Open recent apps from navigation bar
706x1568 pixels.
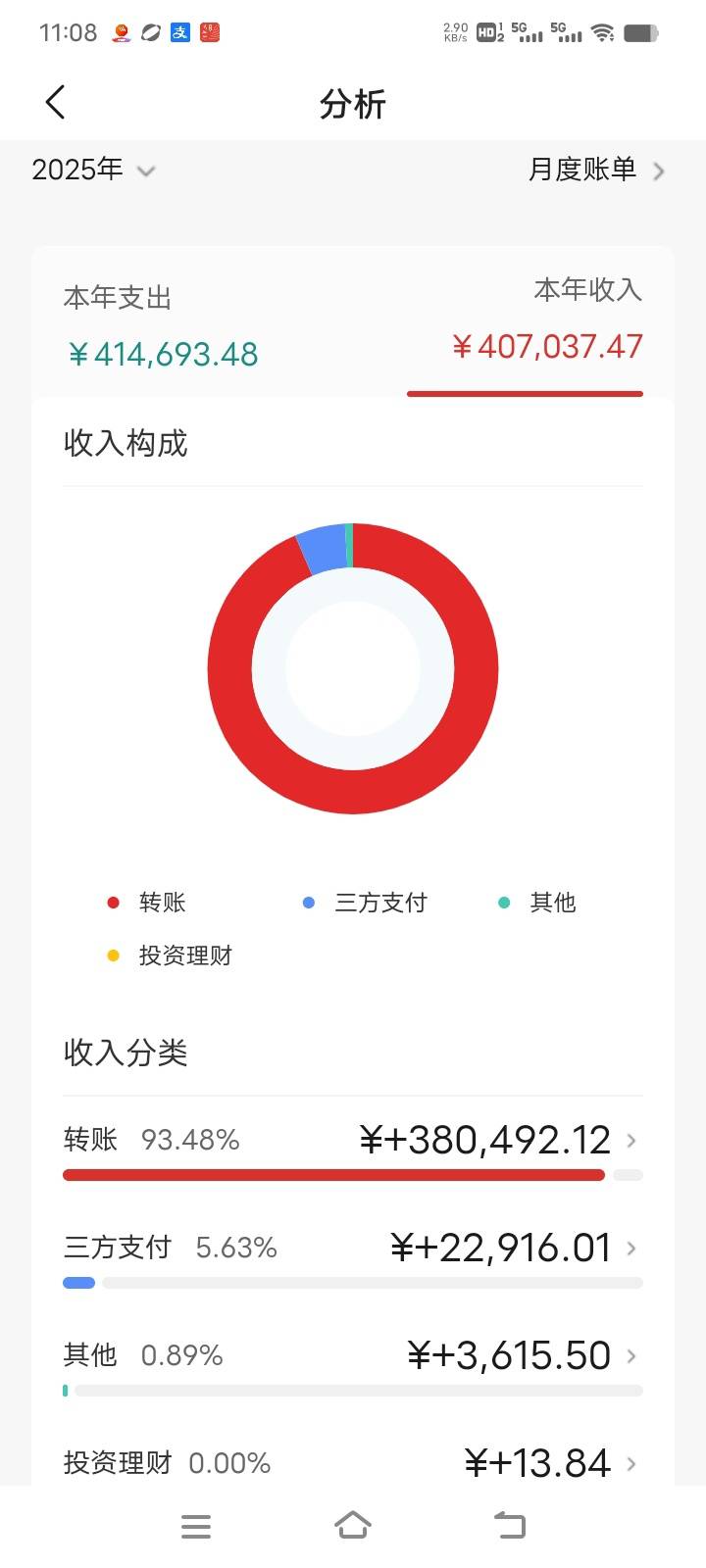196,1526
